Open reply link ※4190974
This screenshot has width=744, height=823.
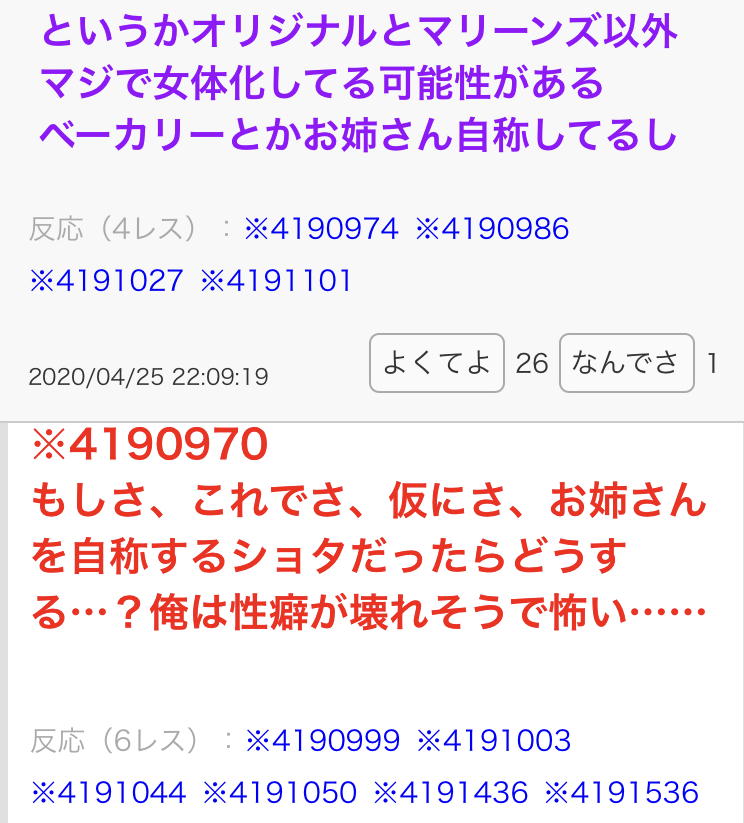pyautogui.click(x=321, y=230)
